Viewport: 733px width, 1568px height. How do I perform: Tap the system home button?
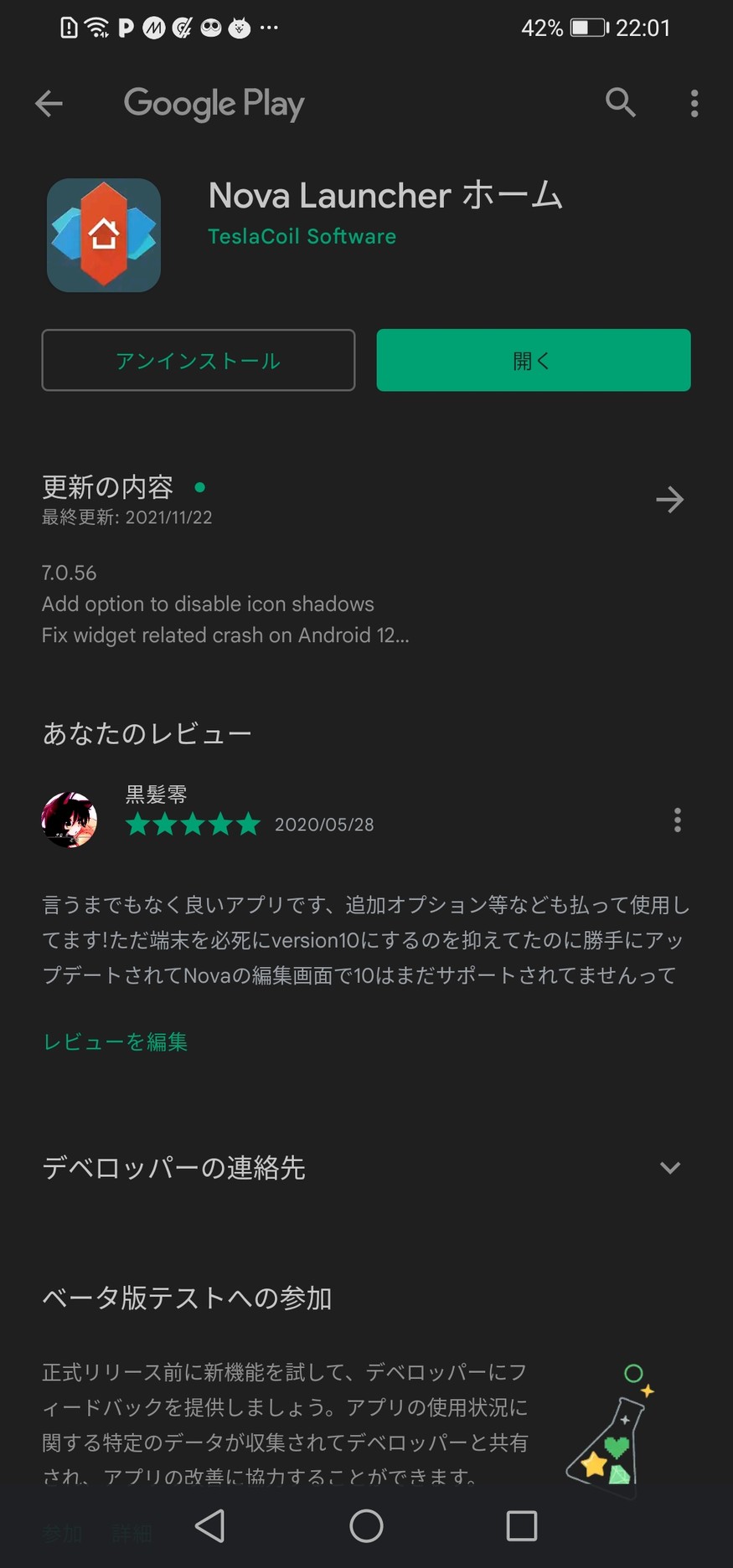[x=366, y=1525]
